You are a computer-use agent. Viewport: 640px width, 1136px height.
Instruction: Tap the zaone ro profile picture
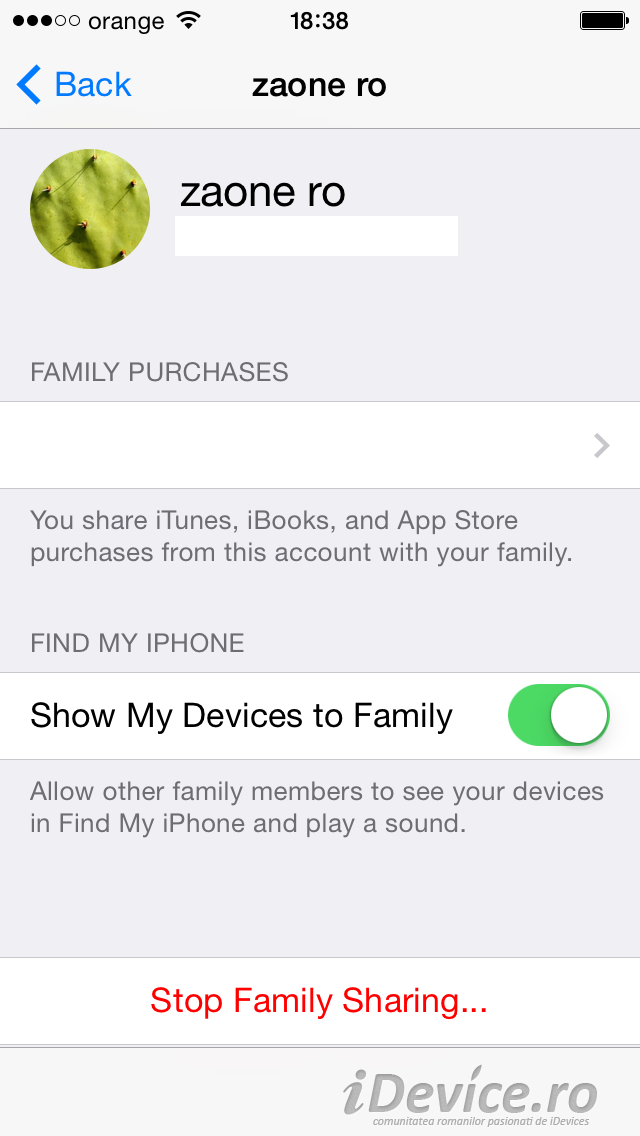pyautogui.click(x=90, y=209)
